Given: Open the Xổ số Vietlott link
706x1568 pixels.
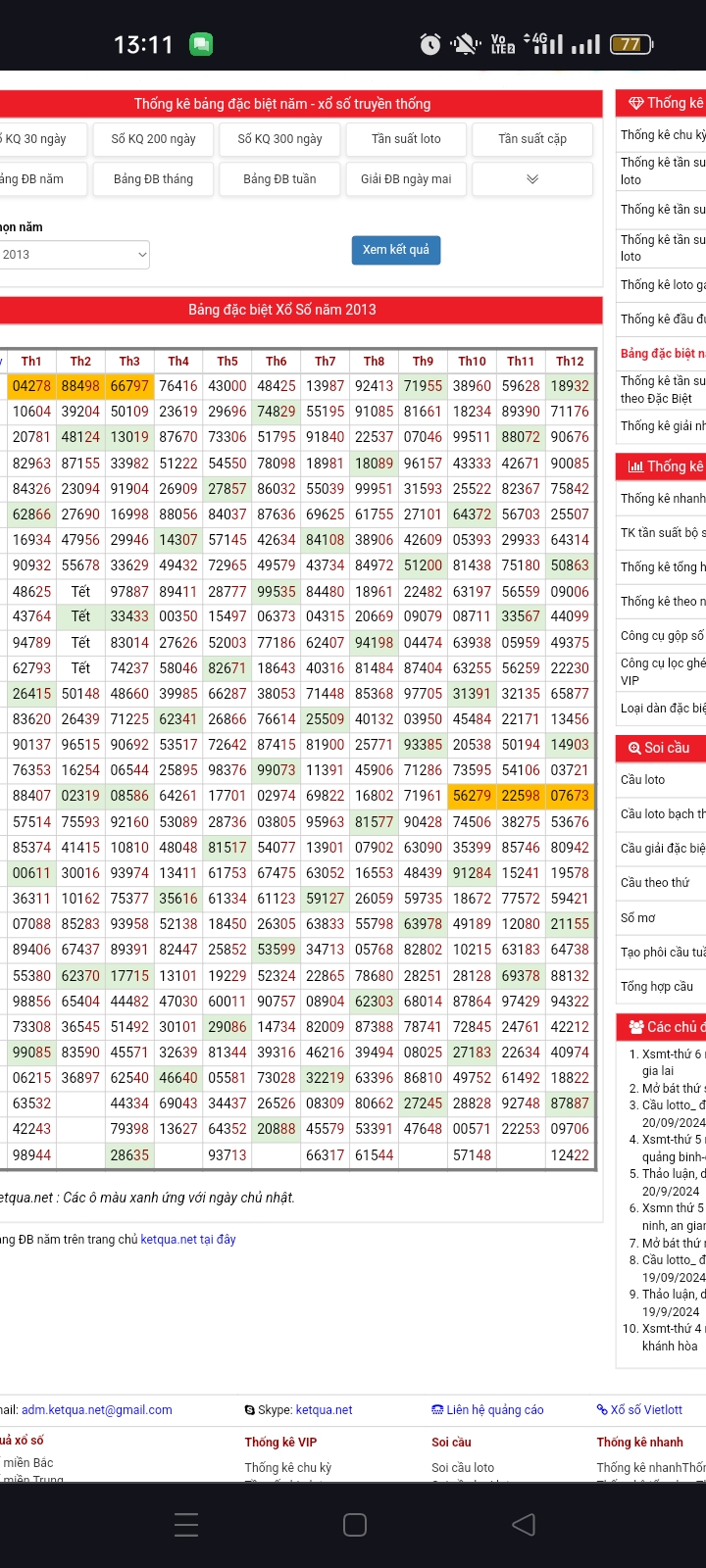Looking at the screenshot, I should point(639,1410).
